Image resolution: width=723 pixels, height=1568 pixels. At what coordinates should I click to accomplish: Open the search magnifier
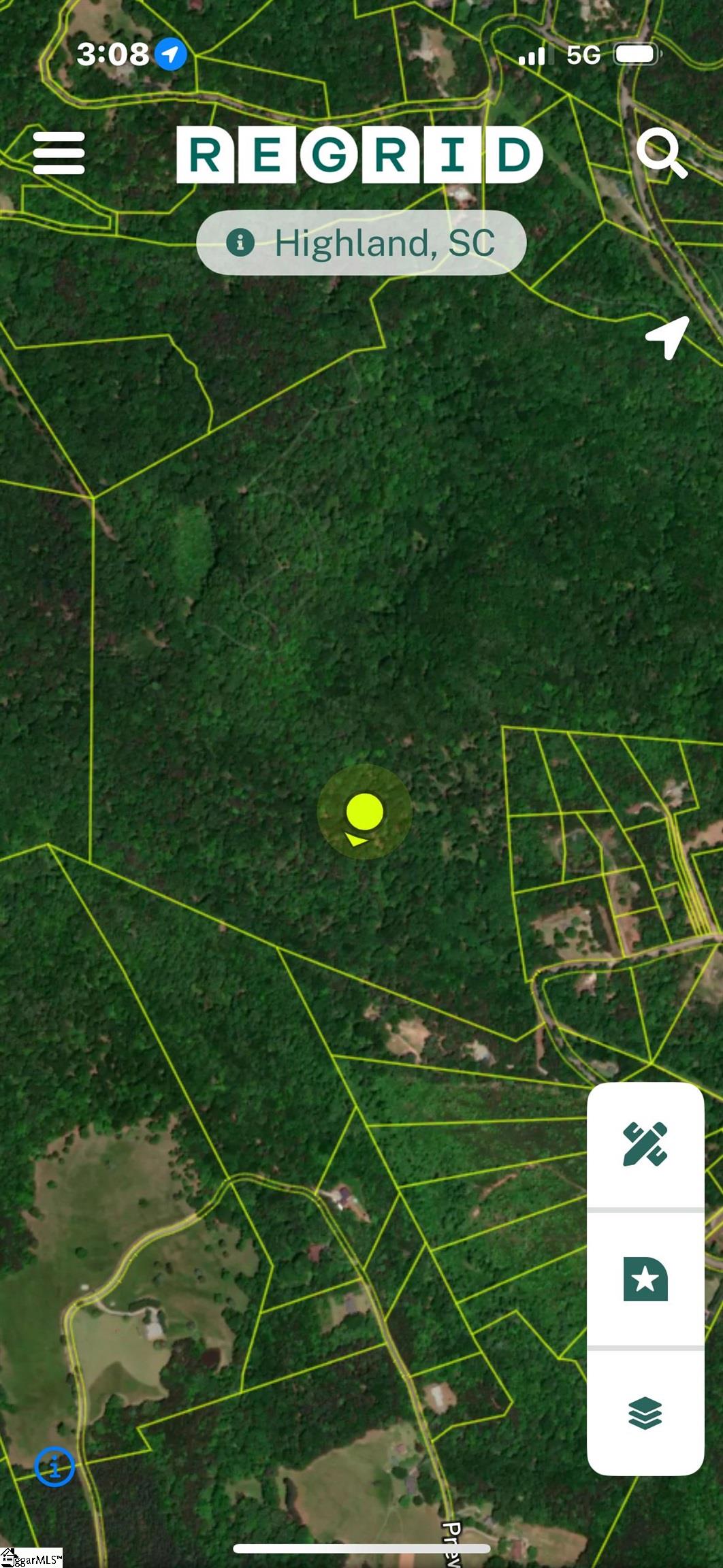(660, 154)
